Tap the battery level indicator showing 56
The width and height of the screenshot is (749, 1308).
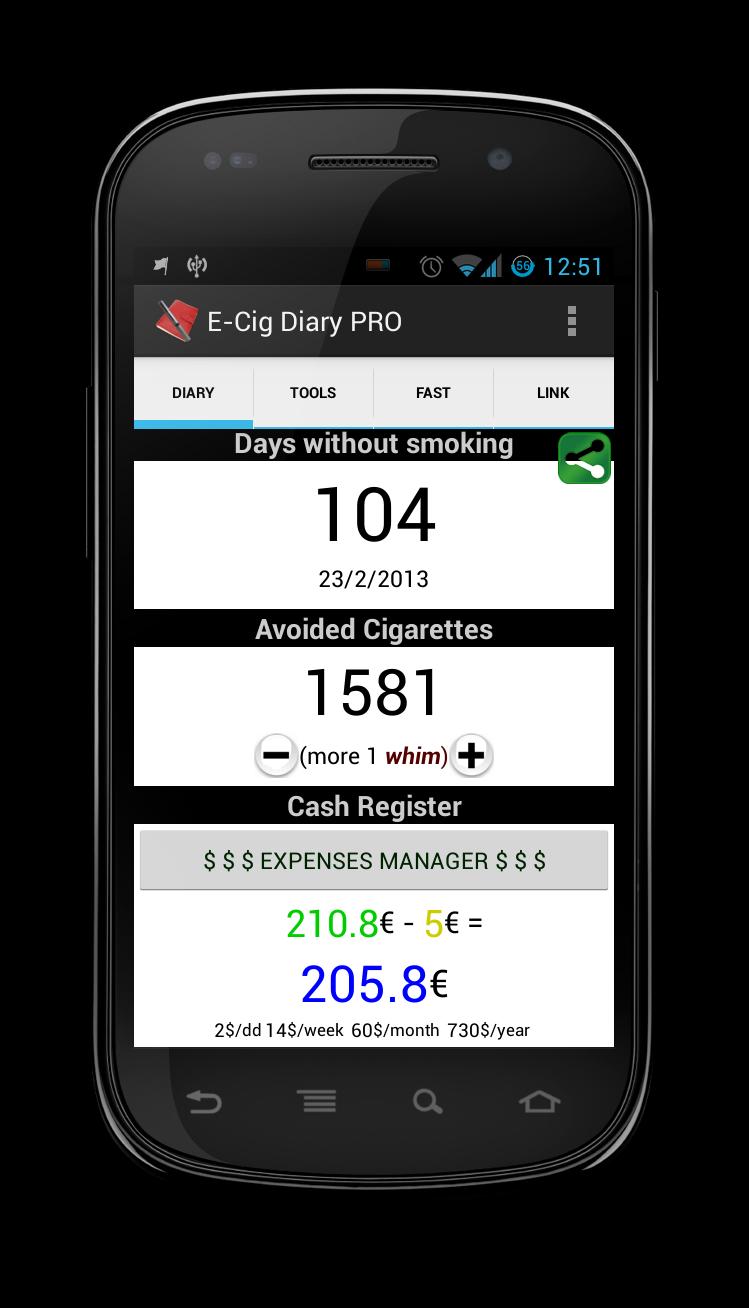tap(523, 266)
